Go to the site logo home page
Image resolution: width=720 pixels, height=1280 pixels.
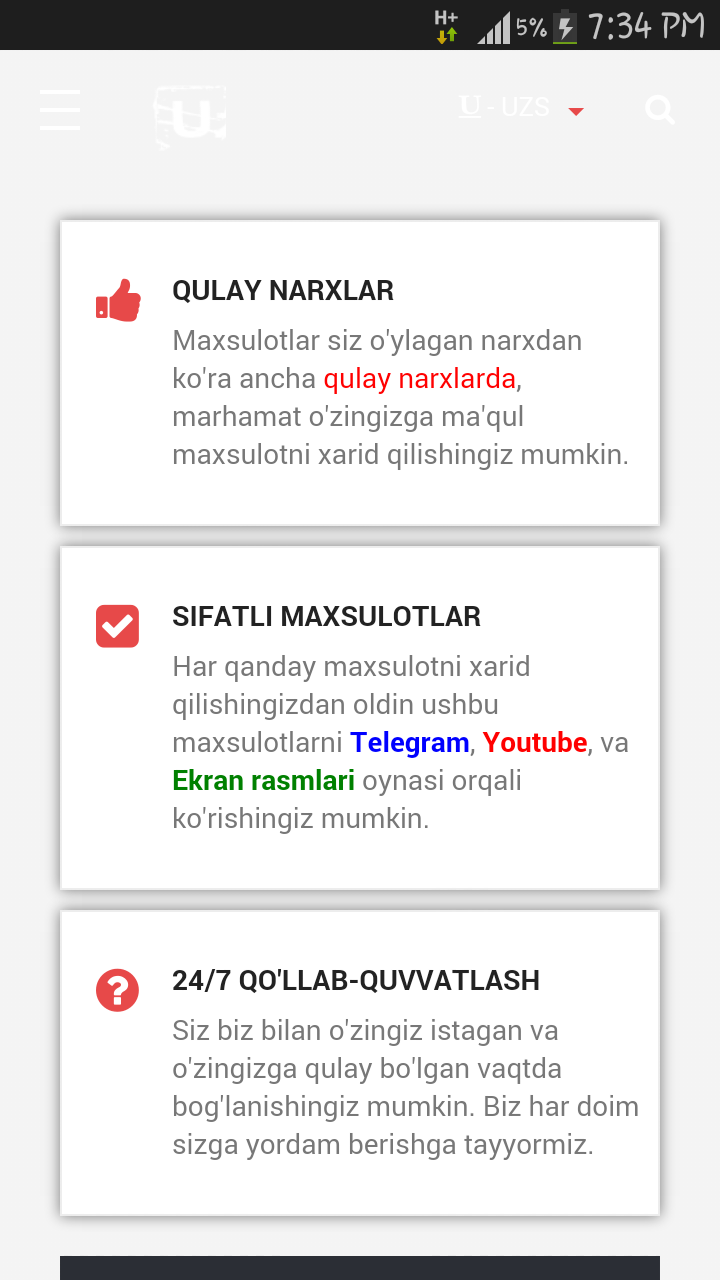(x=190, y=117)
